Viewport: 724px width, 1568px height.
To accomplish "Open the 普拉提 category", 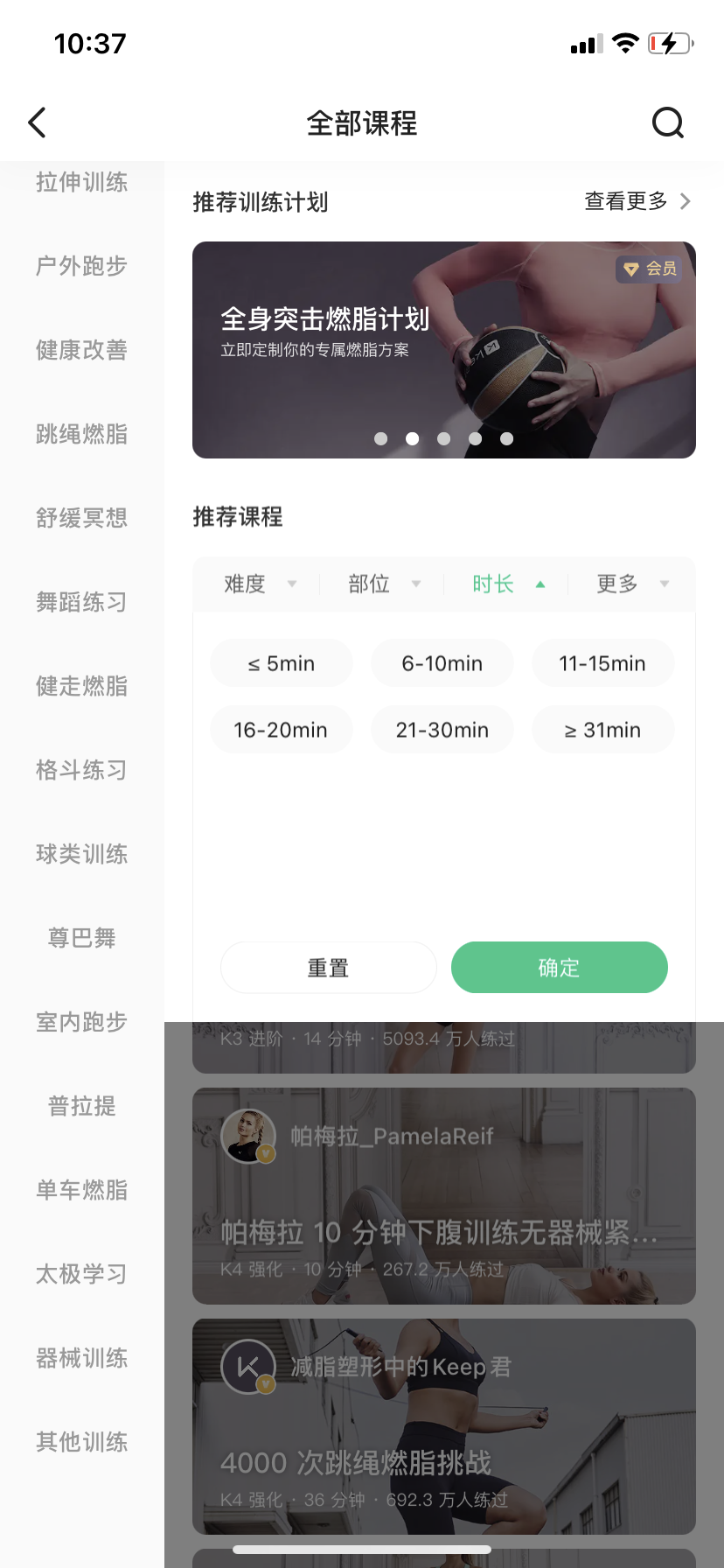I will pyautogui.click(x=82, y=1106).
